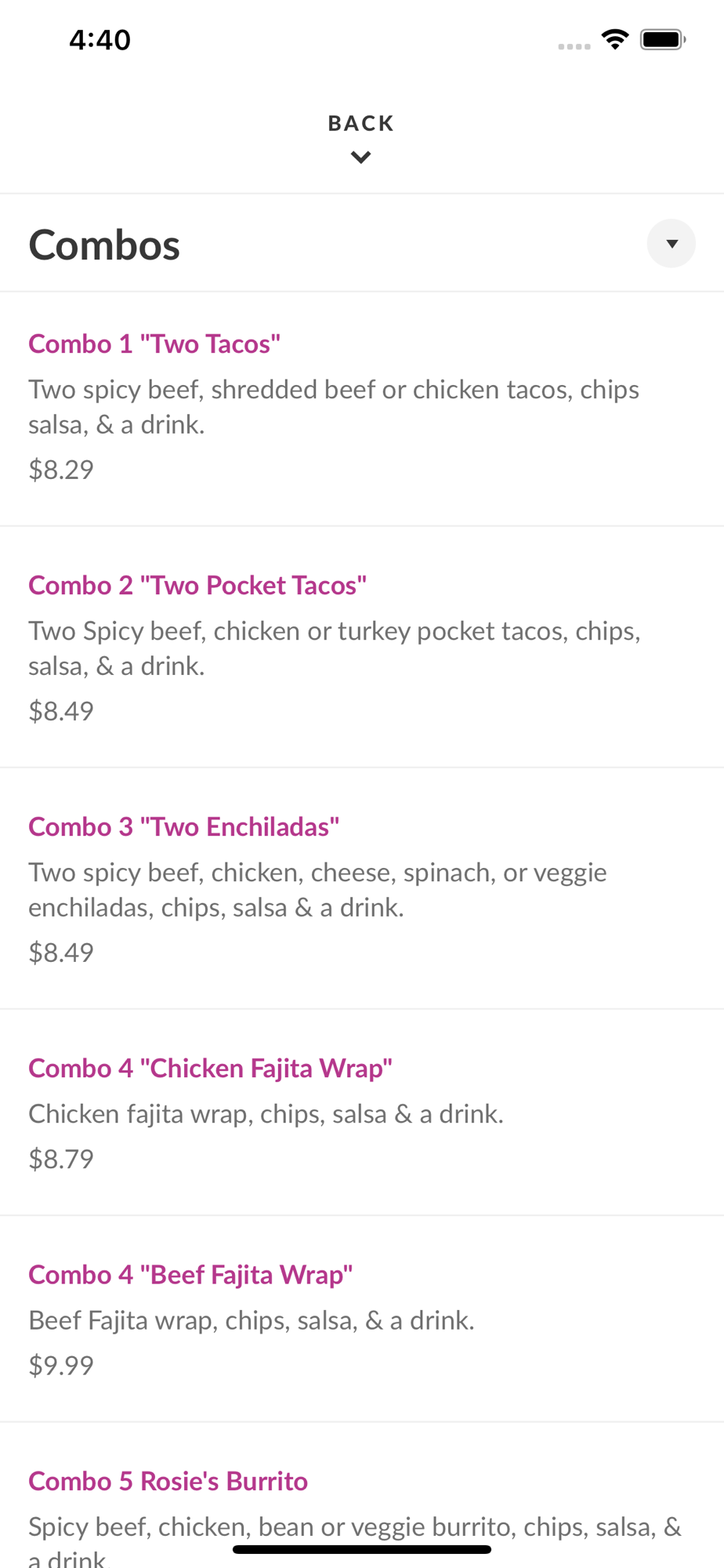
Task: Open Combo 4 "Beef Fajita Wrap"
Action: (362, 1319)
